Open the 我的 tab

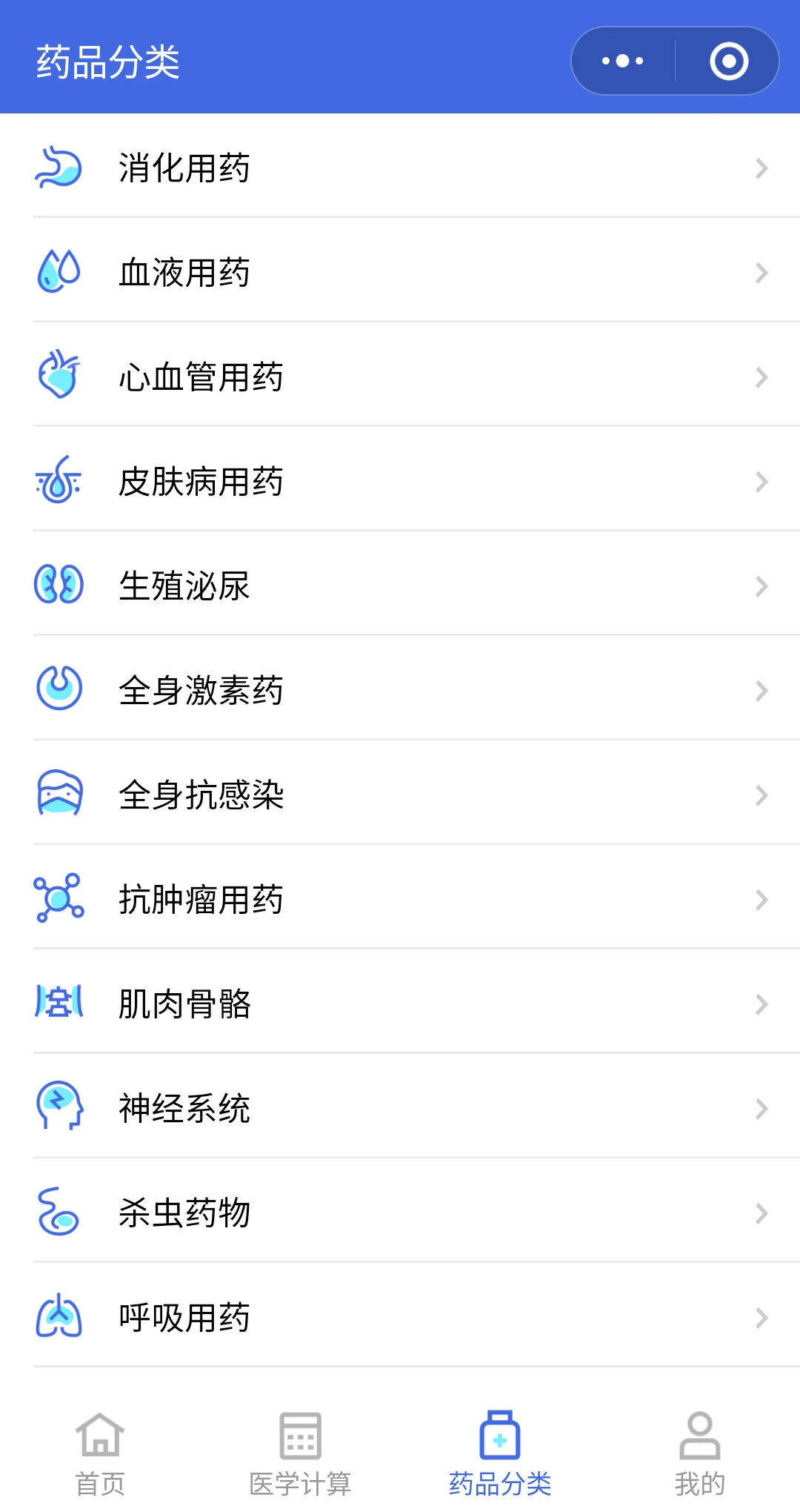pyautogui.click(x=700, y=1453)
